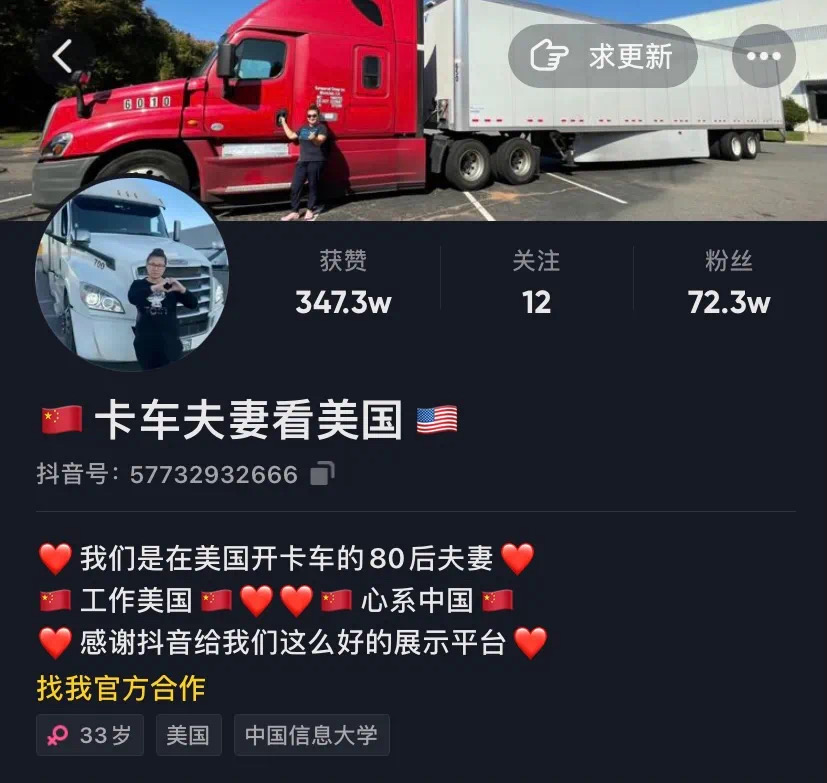Viewport: 827px width, 783px height.
Task: Open 找我官方合作 link
Action: pyautogui.click(x=121, y=688)
